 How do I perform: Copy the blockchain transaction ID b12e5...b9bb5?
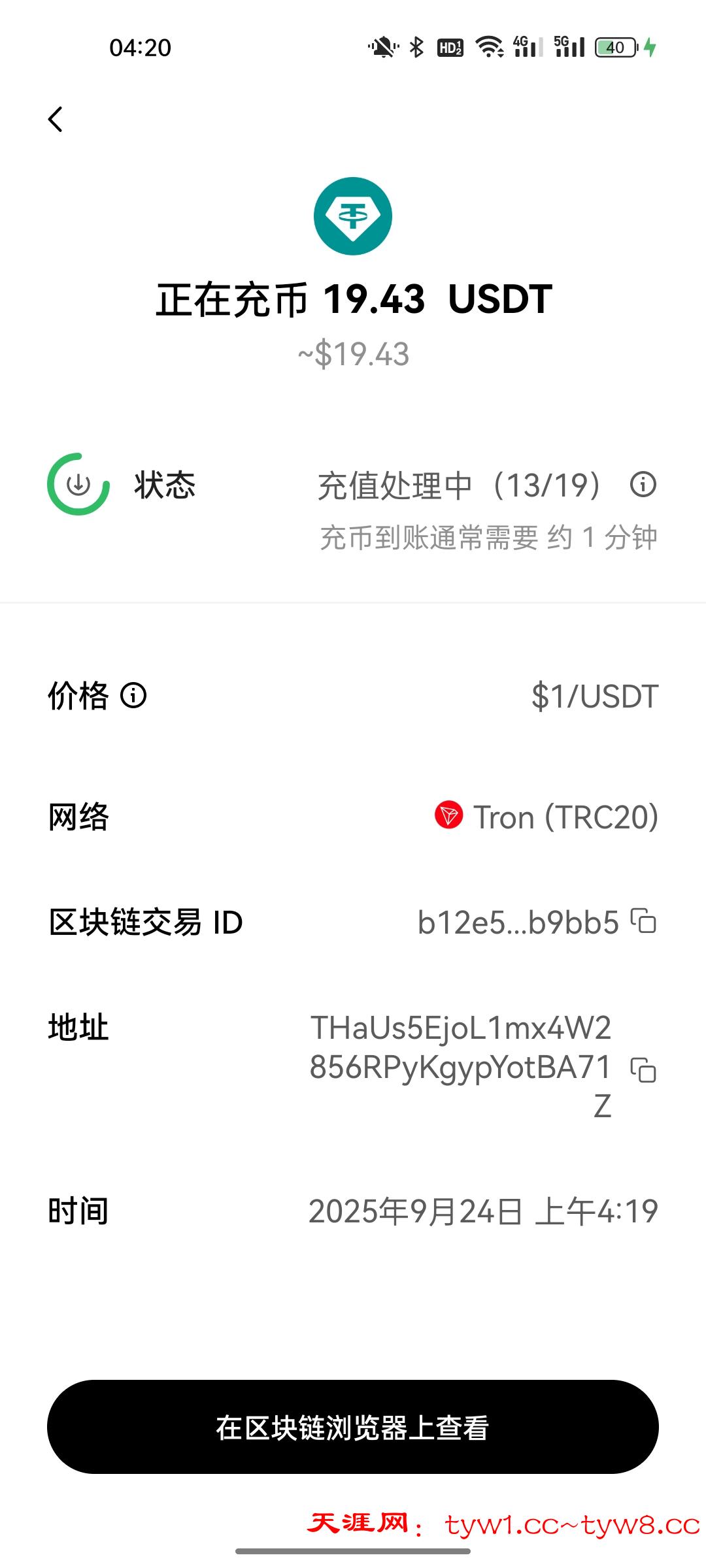tap(643, 921)
